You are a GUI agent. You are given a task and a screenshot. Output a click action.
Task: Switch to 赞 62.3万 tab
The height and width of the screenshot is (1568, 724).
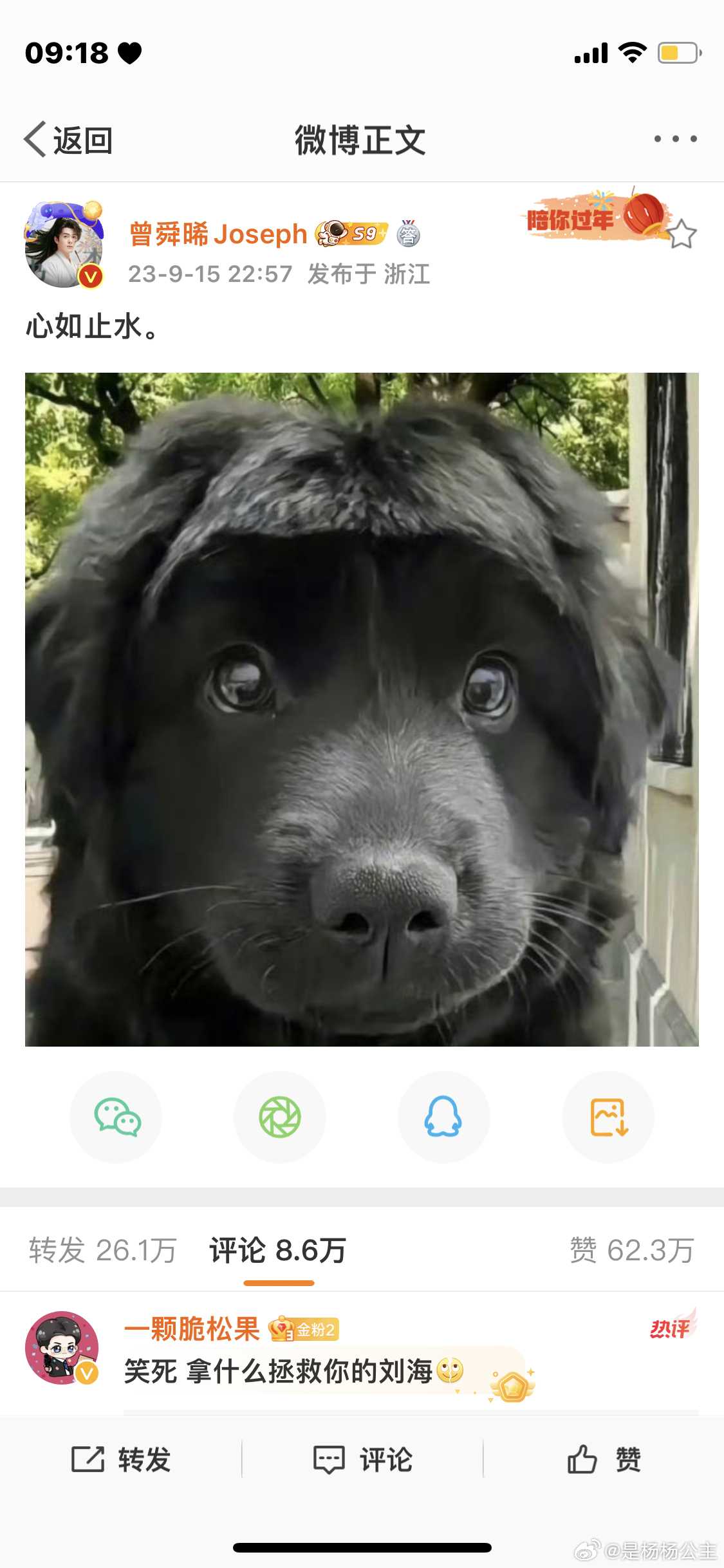click(631, 1251)
